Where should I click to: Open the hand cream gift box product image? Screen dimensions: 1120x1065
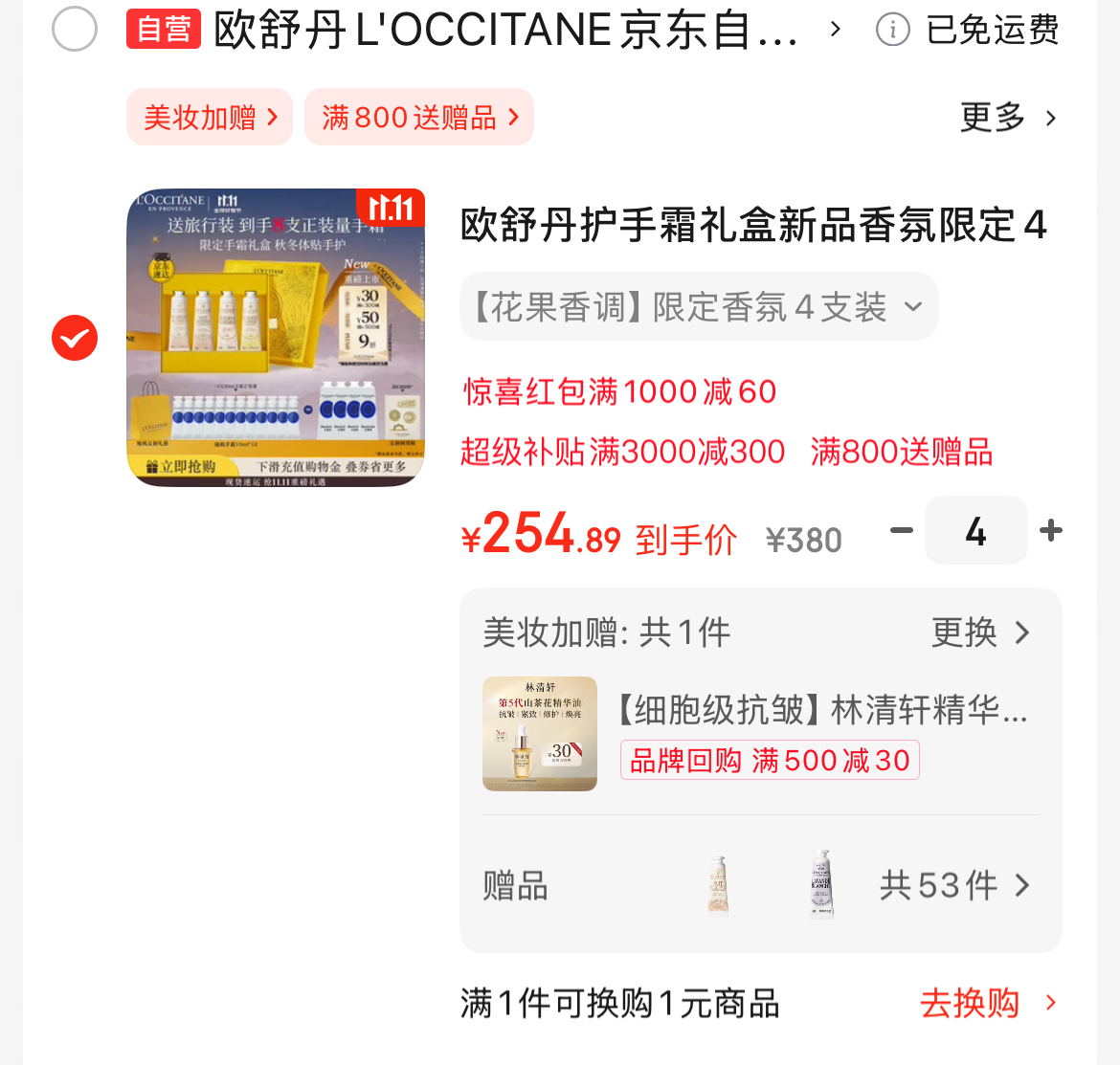point(276,338)
